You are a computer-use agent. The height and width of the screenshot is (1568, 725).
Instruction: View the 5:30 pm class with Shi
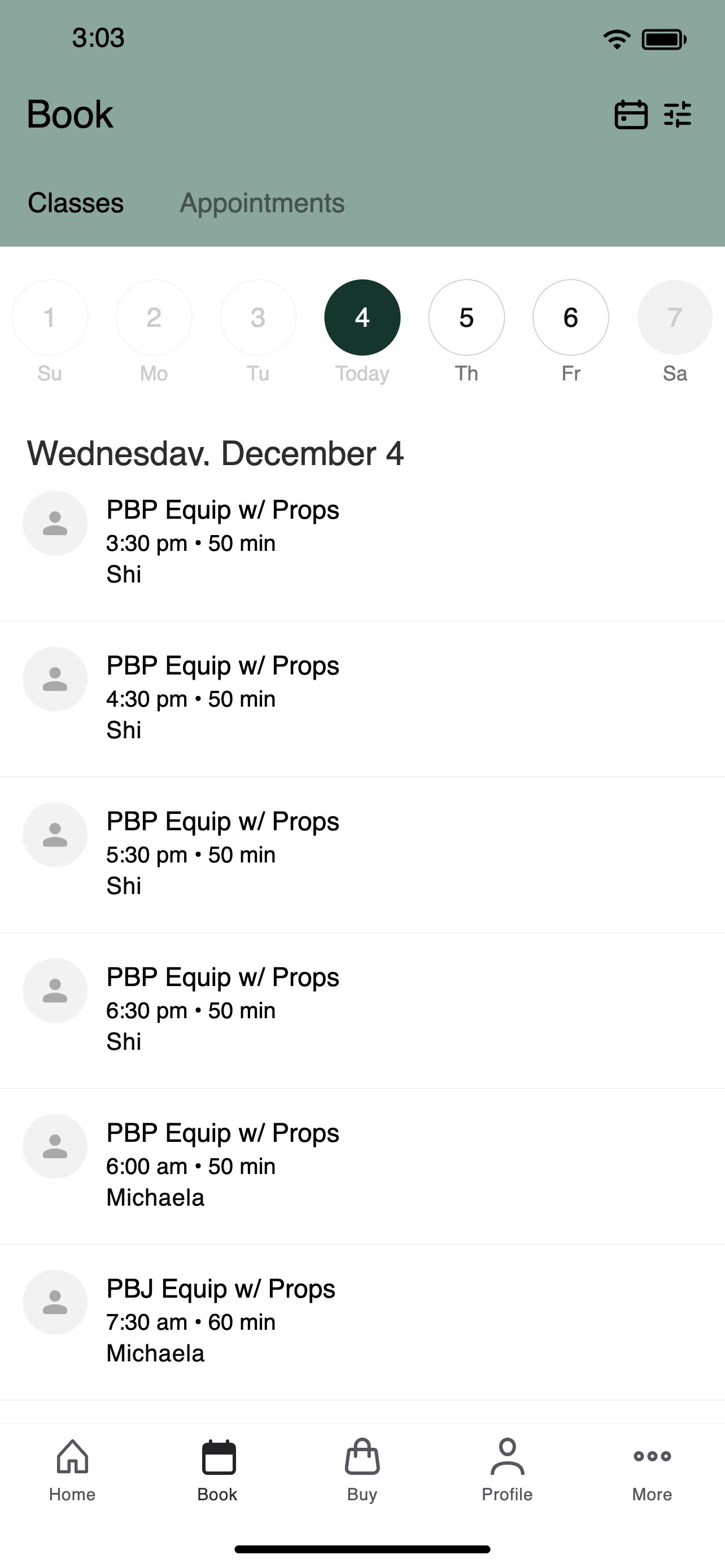point(362,855)
